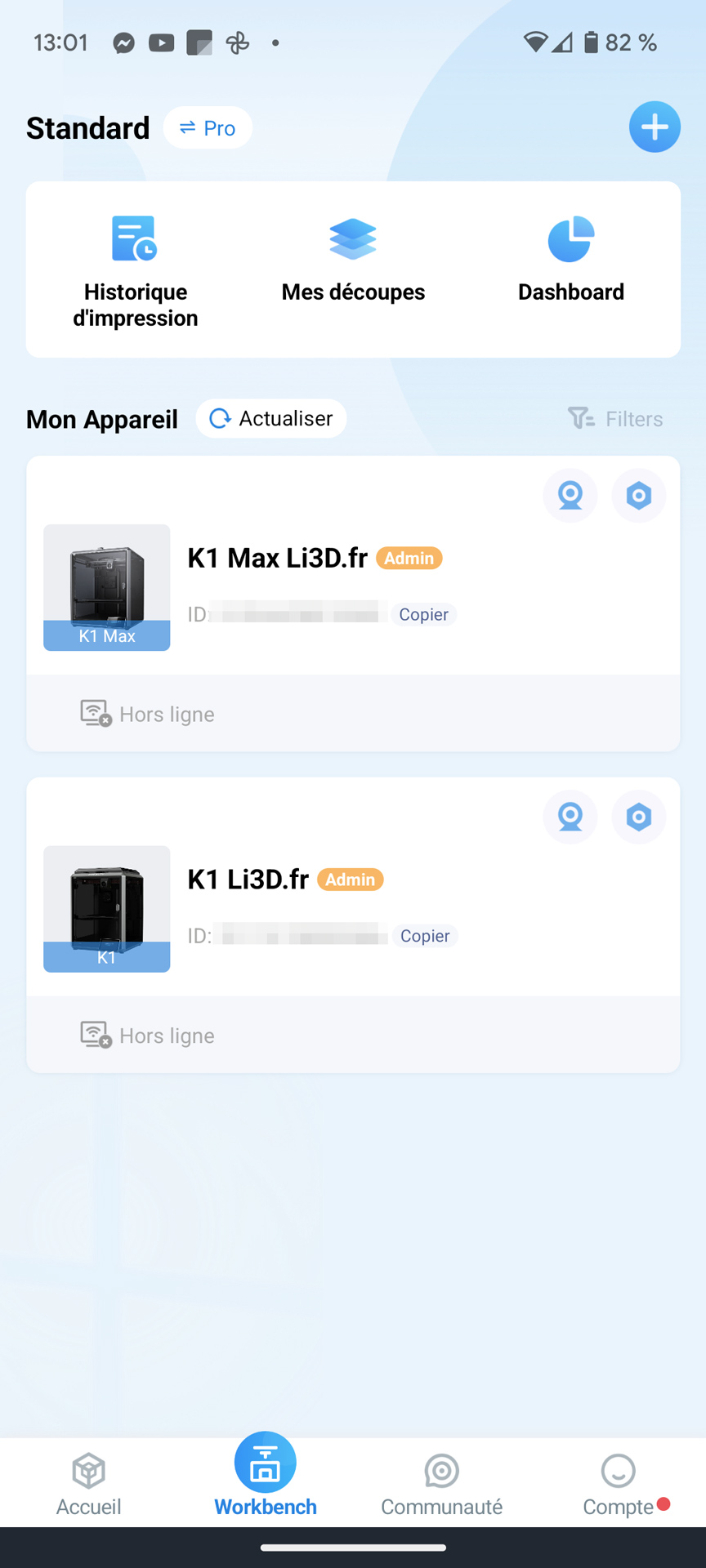Open the Filters option

pyautogui.click(x=616, y=419)
